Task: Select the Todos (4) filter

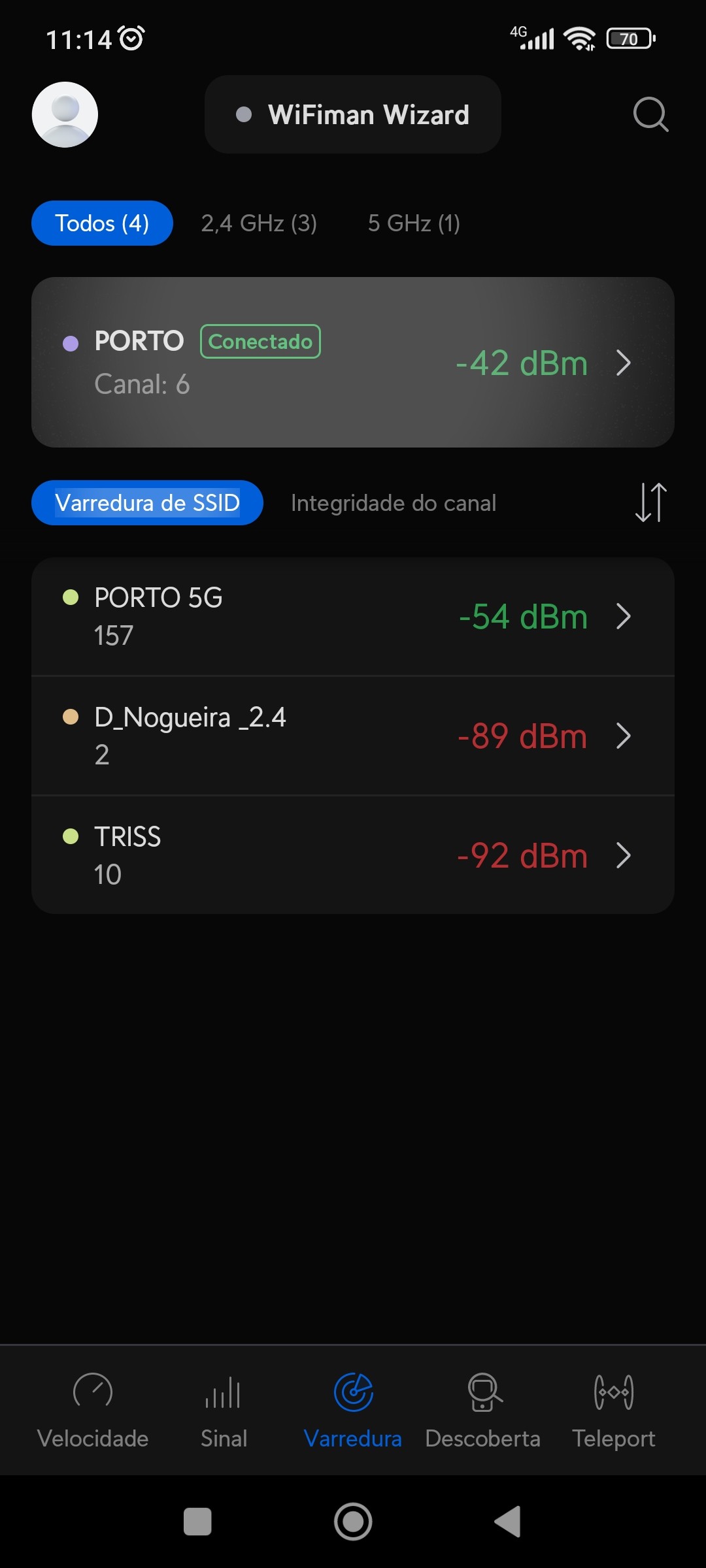Action: pyautogui.click(x=102, y=223)
